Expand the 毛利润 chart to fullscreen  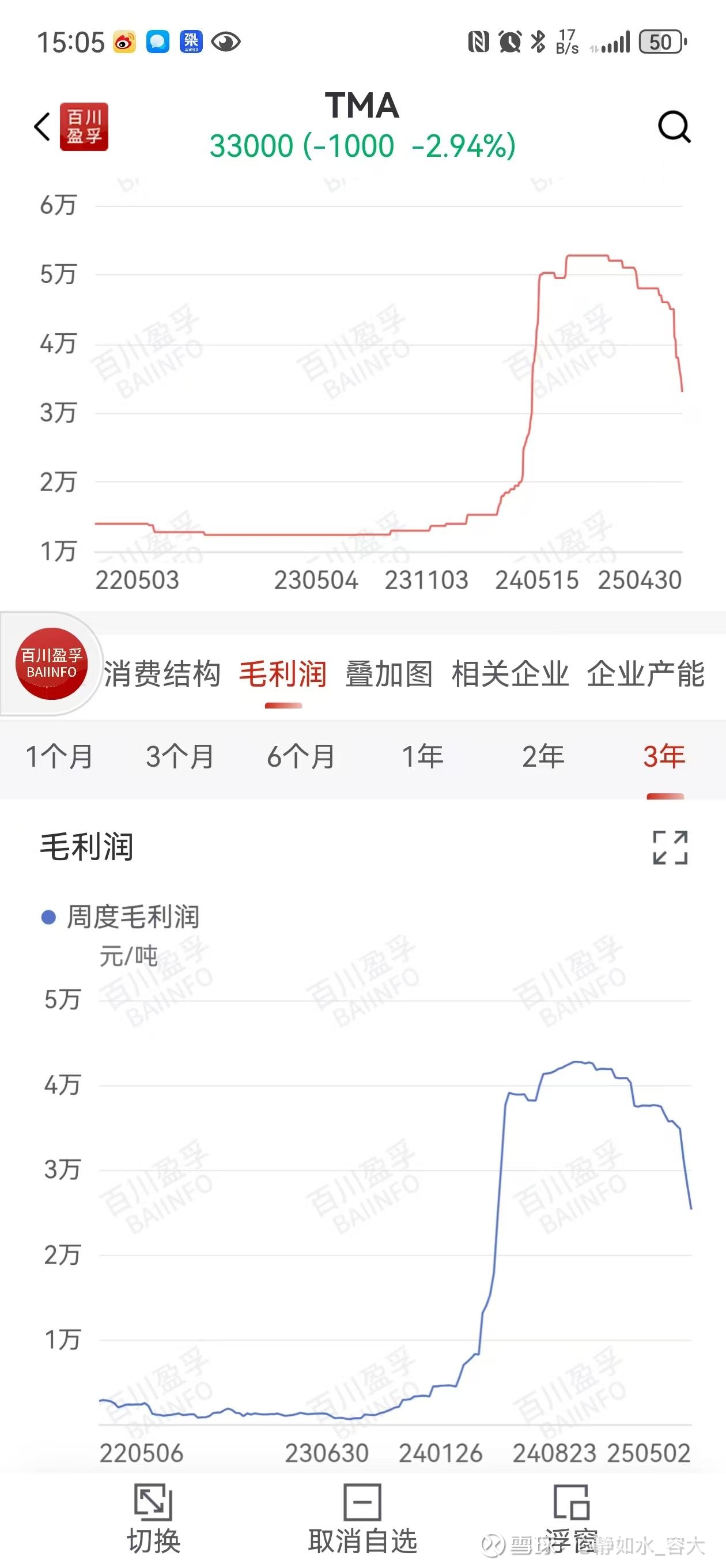(x=670, y=847)
